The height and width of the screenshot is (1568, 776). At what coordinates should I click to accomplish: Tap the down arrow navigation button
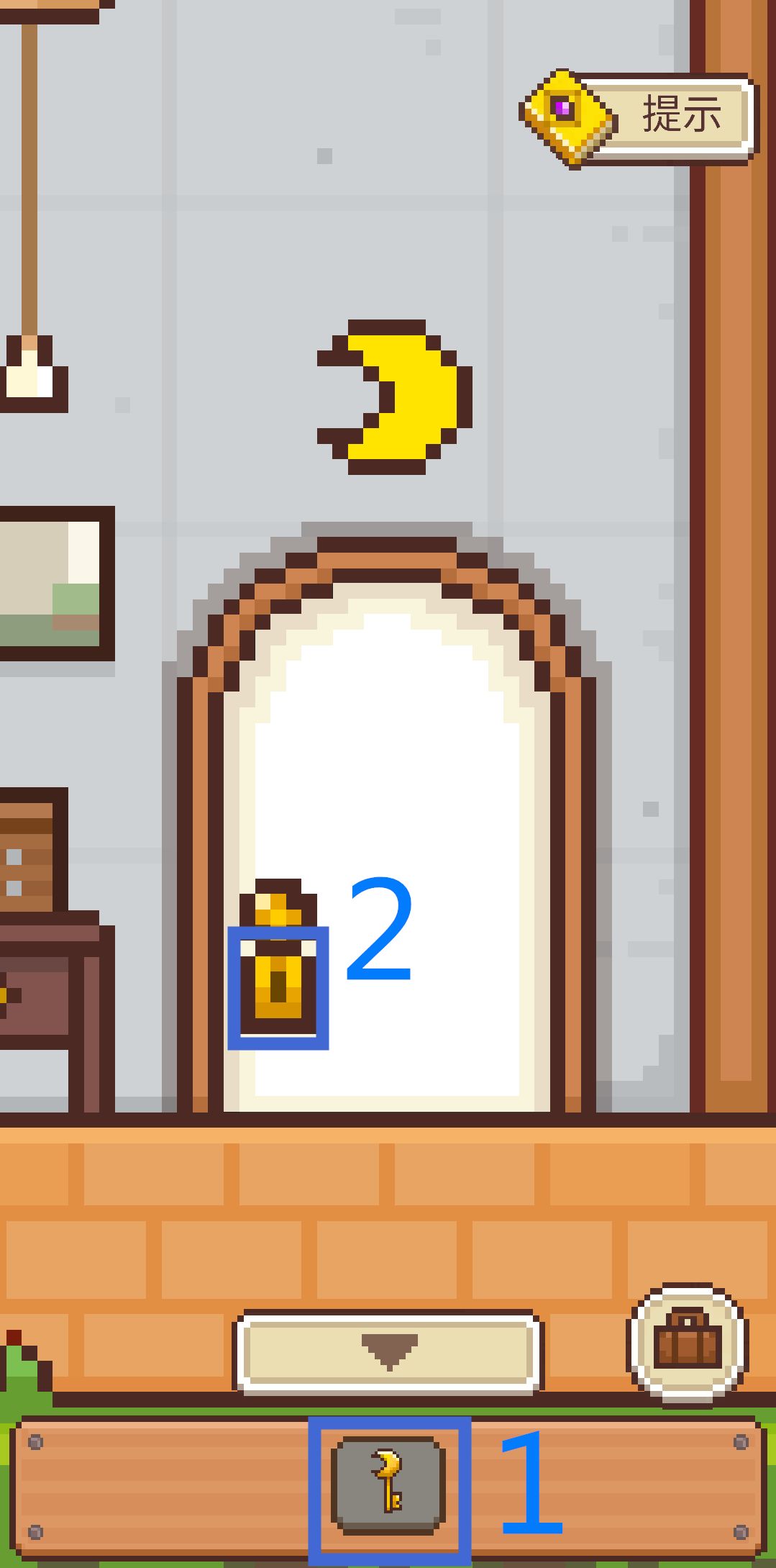pos(388,1351)
